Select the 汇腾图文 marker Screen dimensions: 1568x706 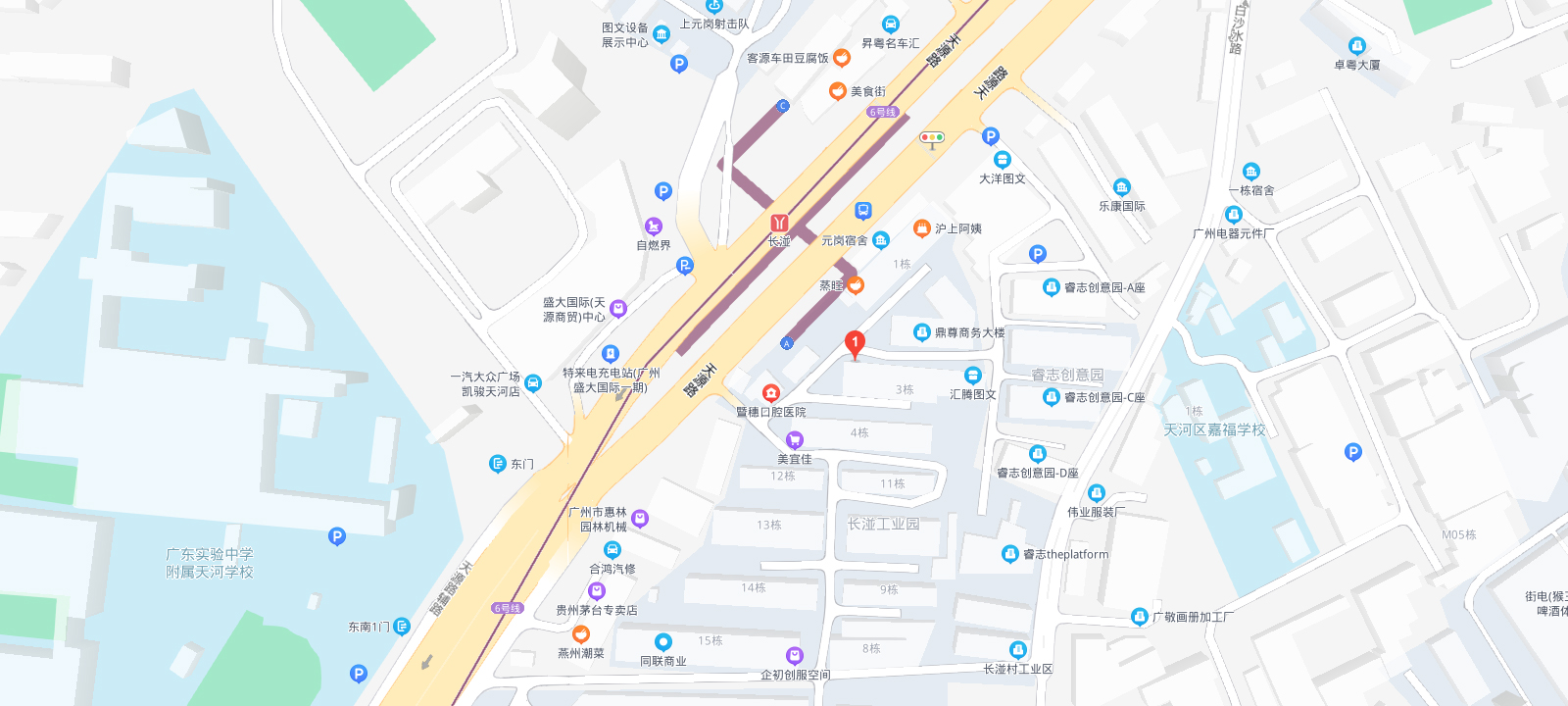point(972,376)
